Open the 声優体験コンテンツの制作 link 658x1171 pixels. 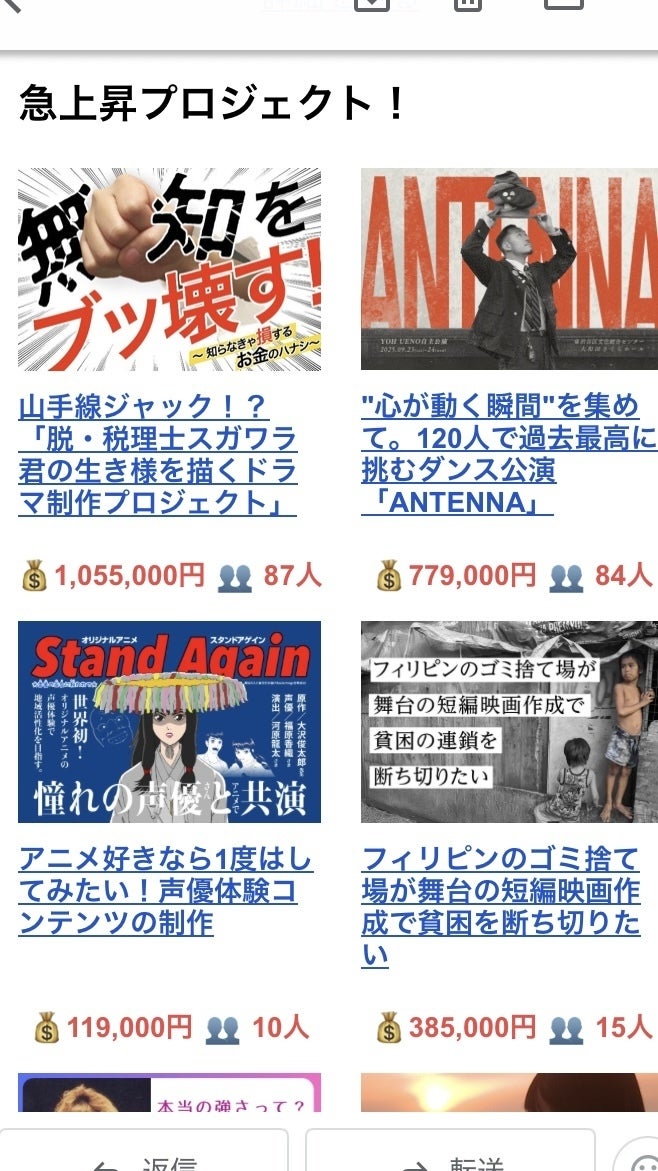(165, 891)
